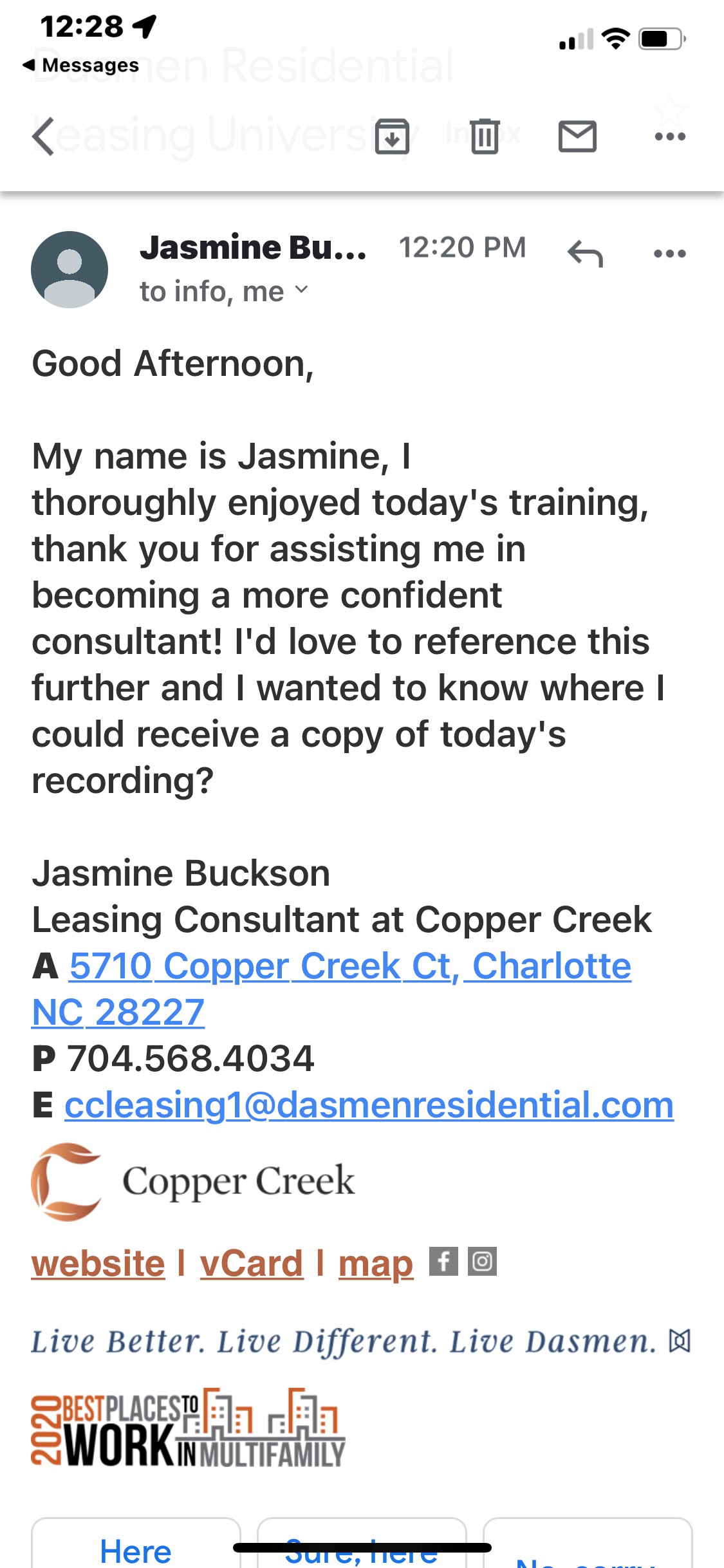Delete this email with the trash icon
Screen dimensions: 724x1568
point(485,136)
